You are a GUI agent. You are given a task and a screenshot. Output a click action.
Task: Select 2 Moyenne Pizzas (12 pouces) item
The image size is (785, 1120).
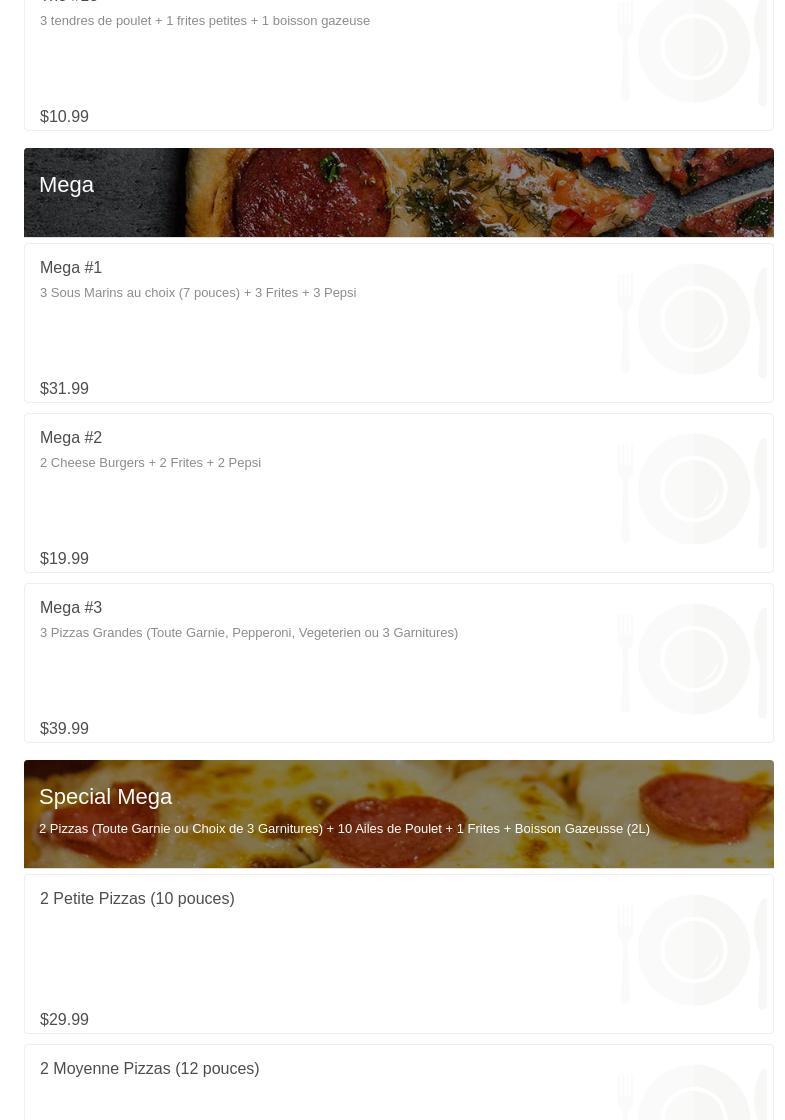[398, 1085]
